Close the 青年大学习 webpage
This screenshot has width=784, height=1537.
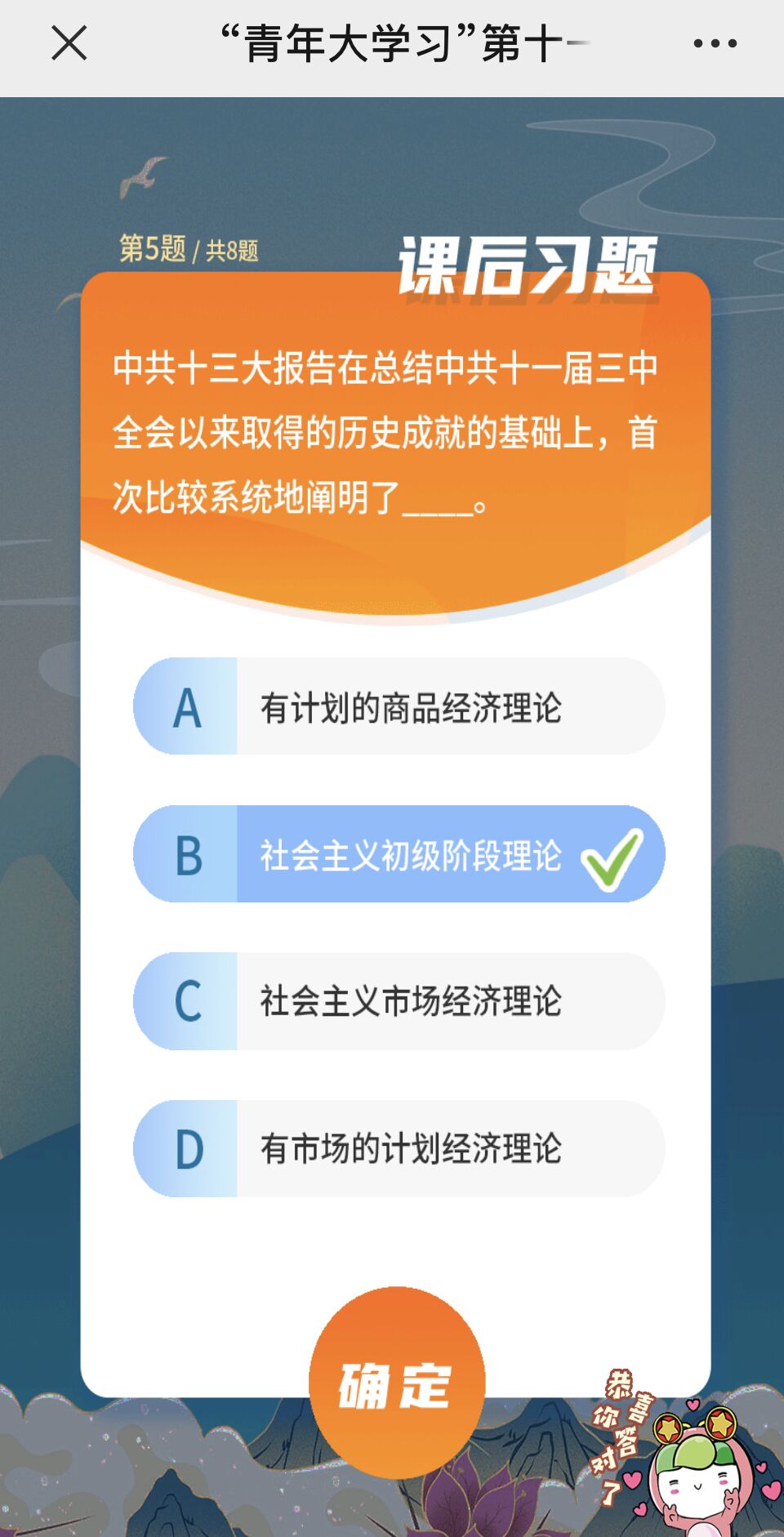tap(69, 43)
